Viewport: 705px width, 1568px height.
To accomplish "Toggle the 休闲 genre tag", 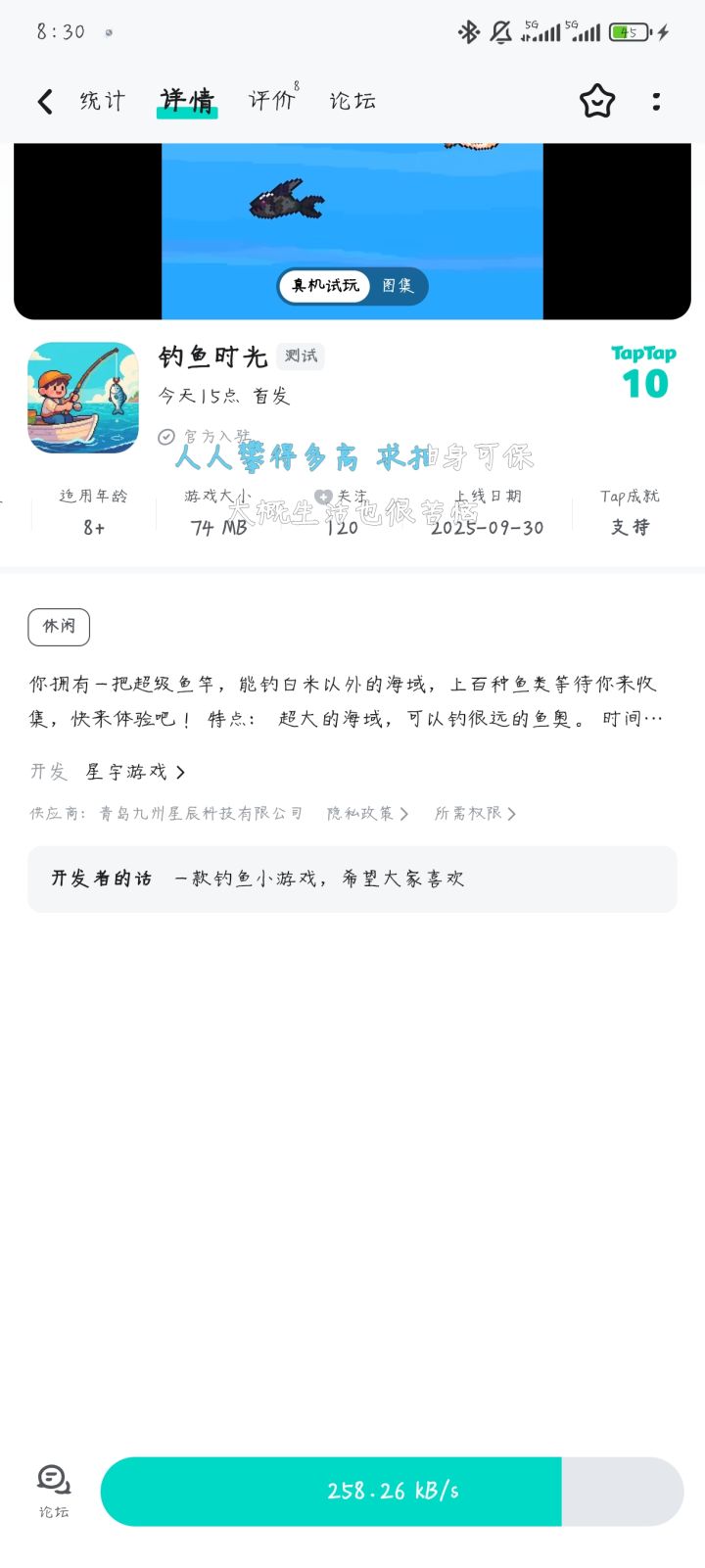I will click(58, 627).
